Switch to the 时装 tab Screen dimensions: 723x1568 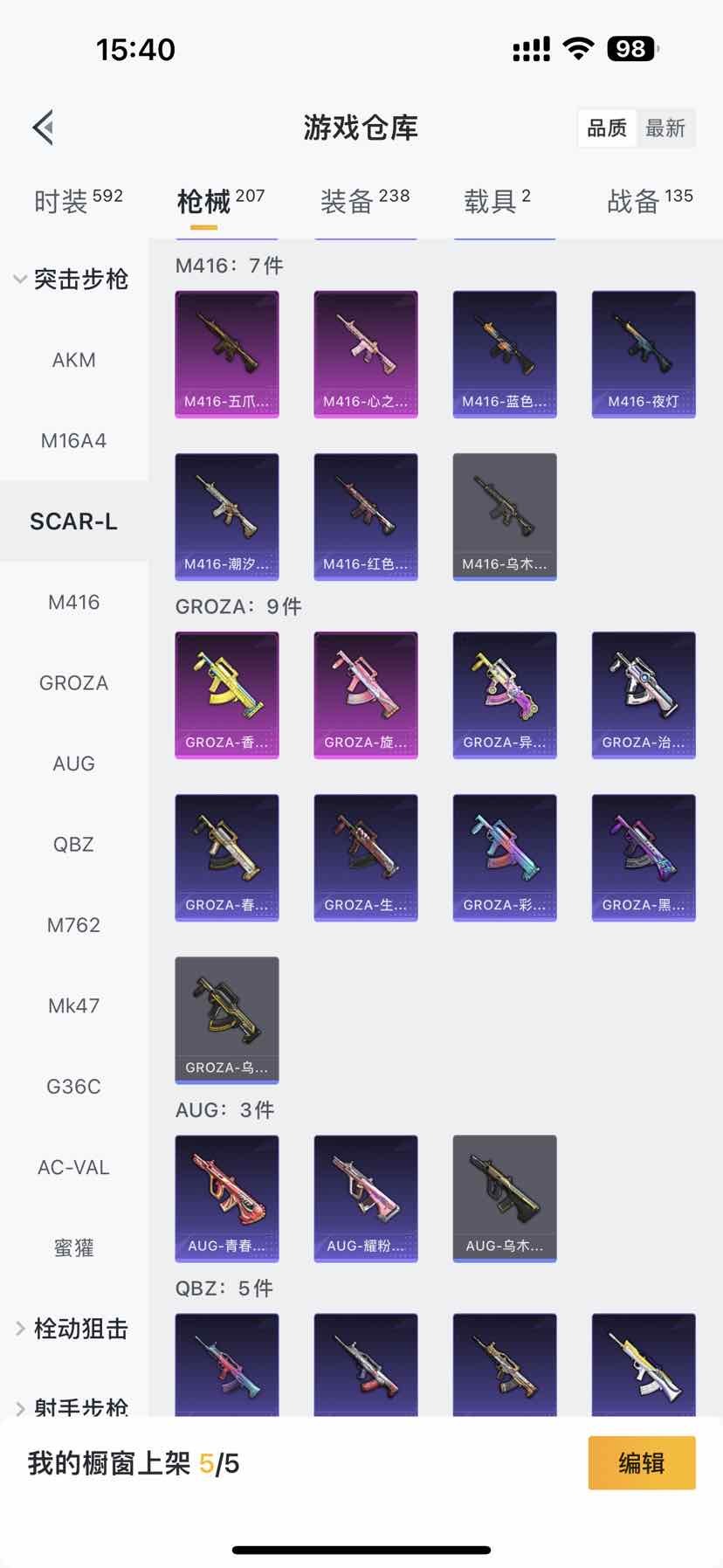coord(78,201)
